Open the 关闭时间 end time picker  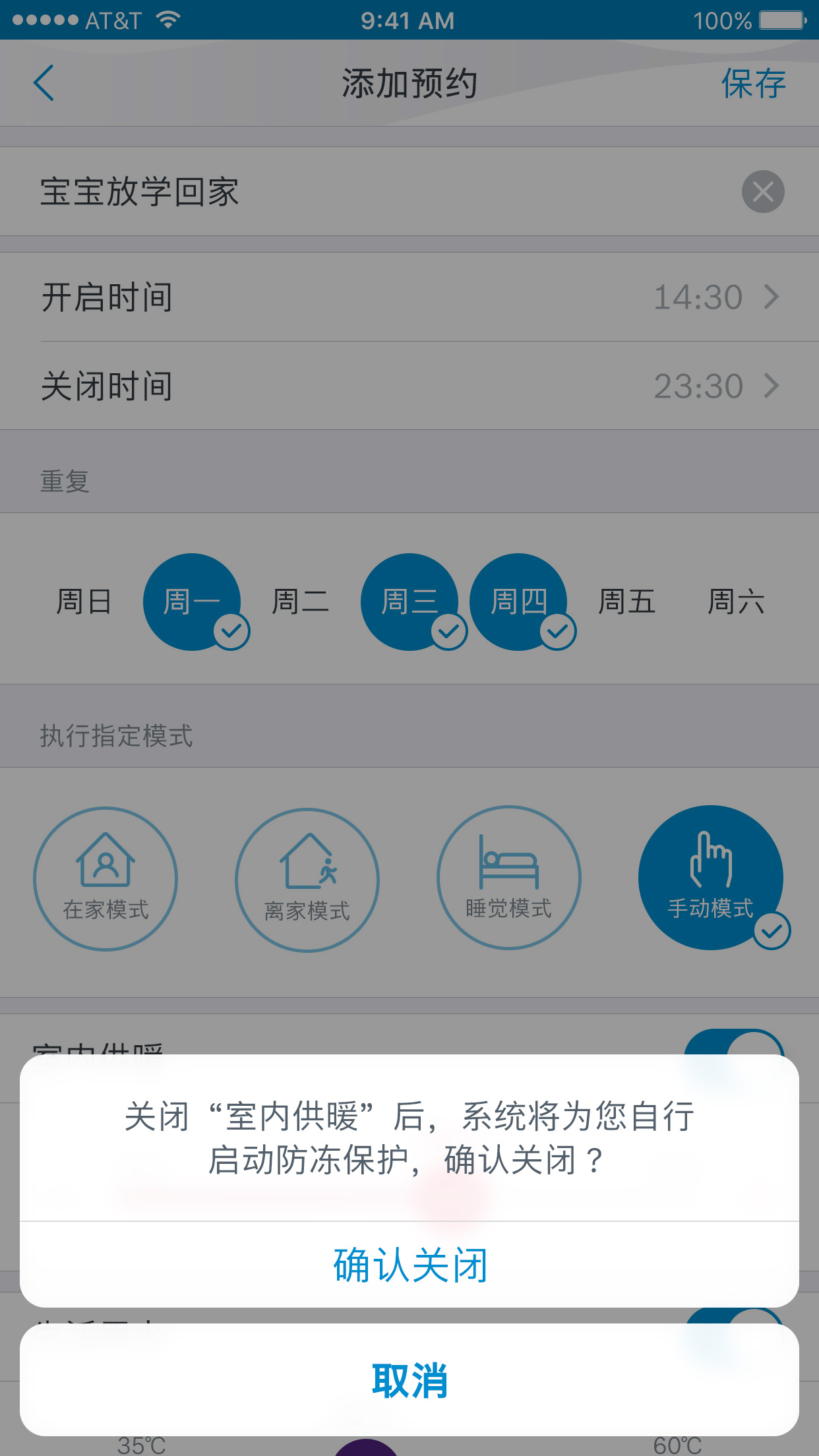(x=409, y=386)
